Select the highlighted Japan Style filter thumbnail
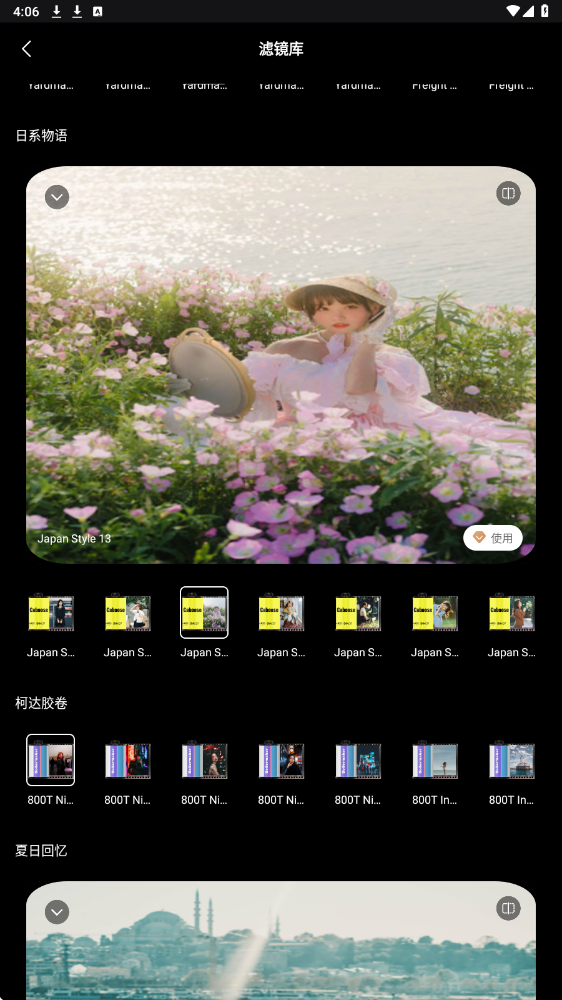562x1000 pixels. tap(204, 612)
